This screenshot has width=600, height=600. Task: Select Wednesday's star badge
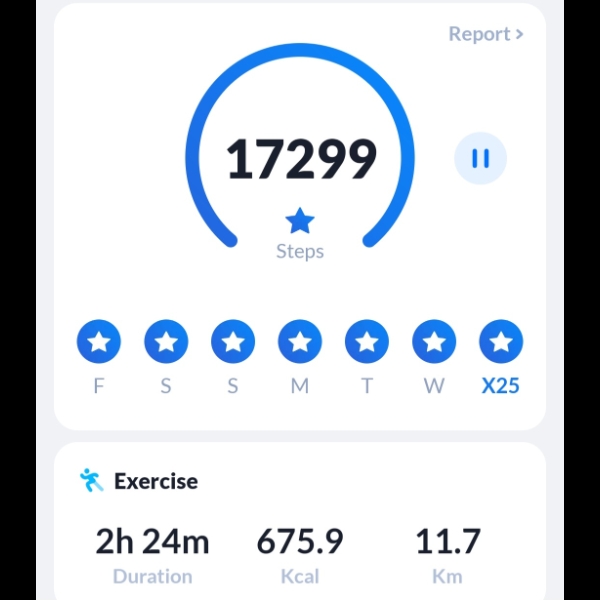click(434, 342)
